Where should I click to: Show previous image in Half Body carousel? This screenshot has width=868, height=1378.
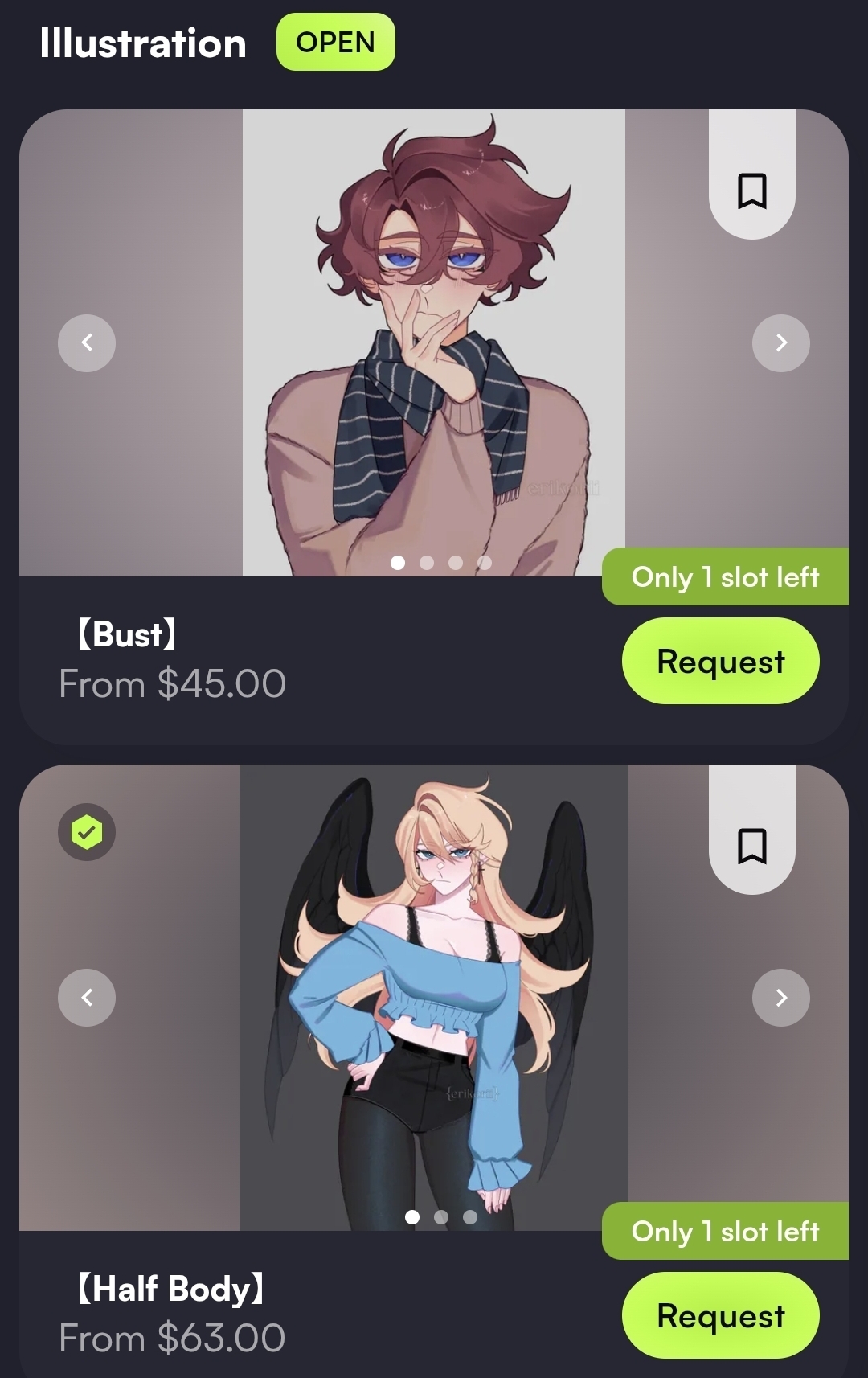(x=87, y=998)
